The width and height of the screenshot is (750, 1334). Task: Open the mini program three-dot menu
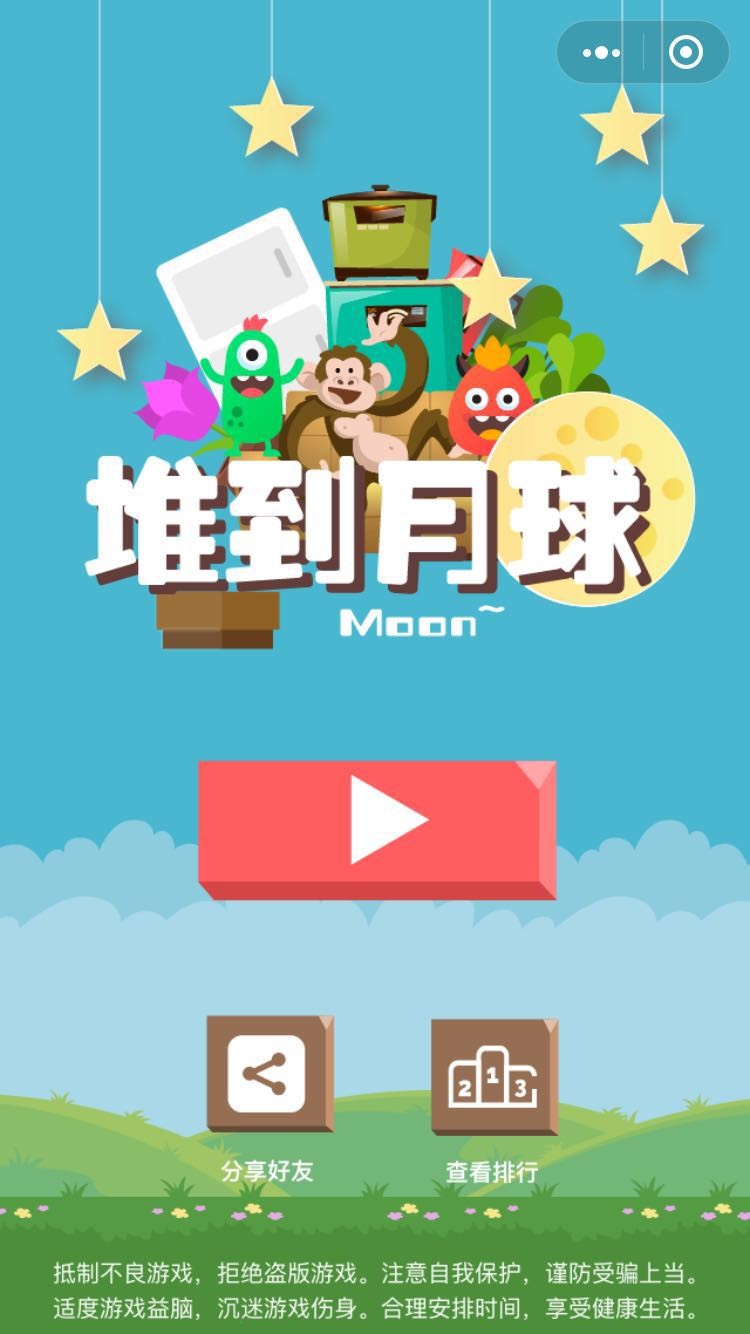[x=601, y=53]
